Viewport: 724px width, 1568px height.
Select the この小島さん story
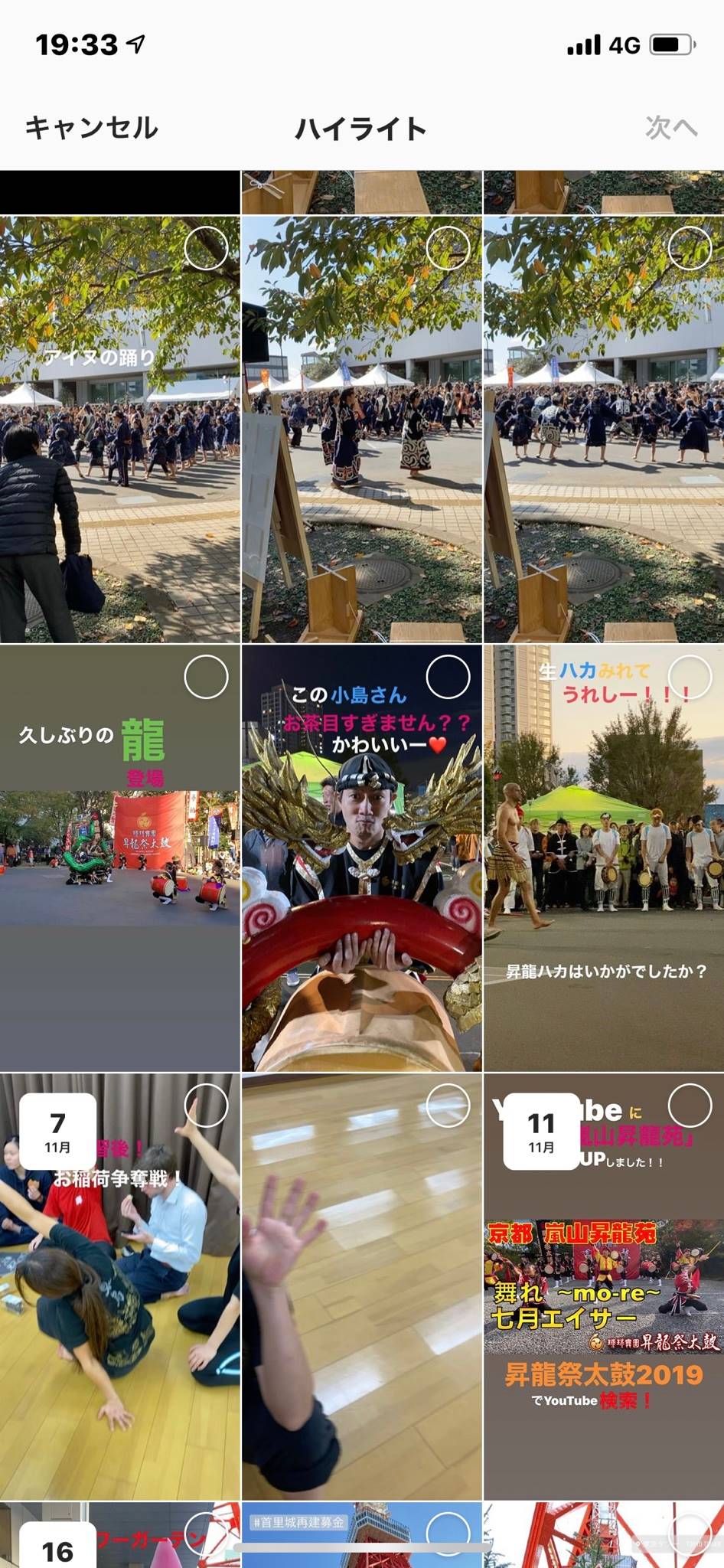coord(362,857)
